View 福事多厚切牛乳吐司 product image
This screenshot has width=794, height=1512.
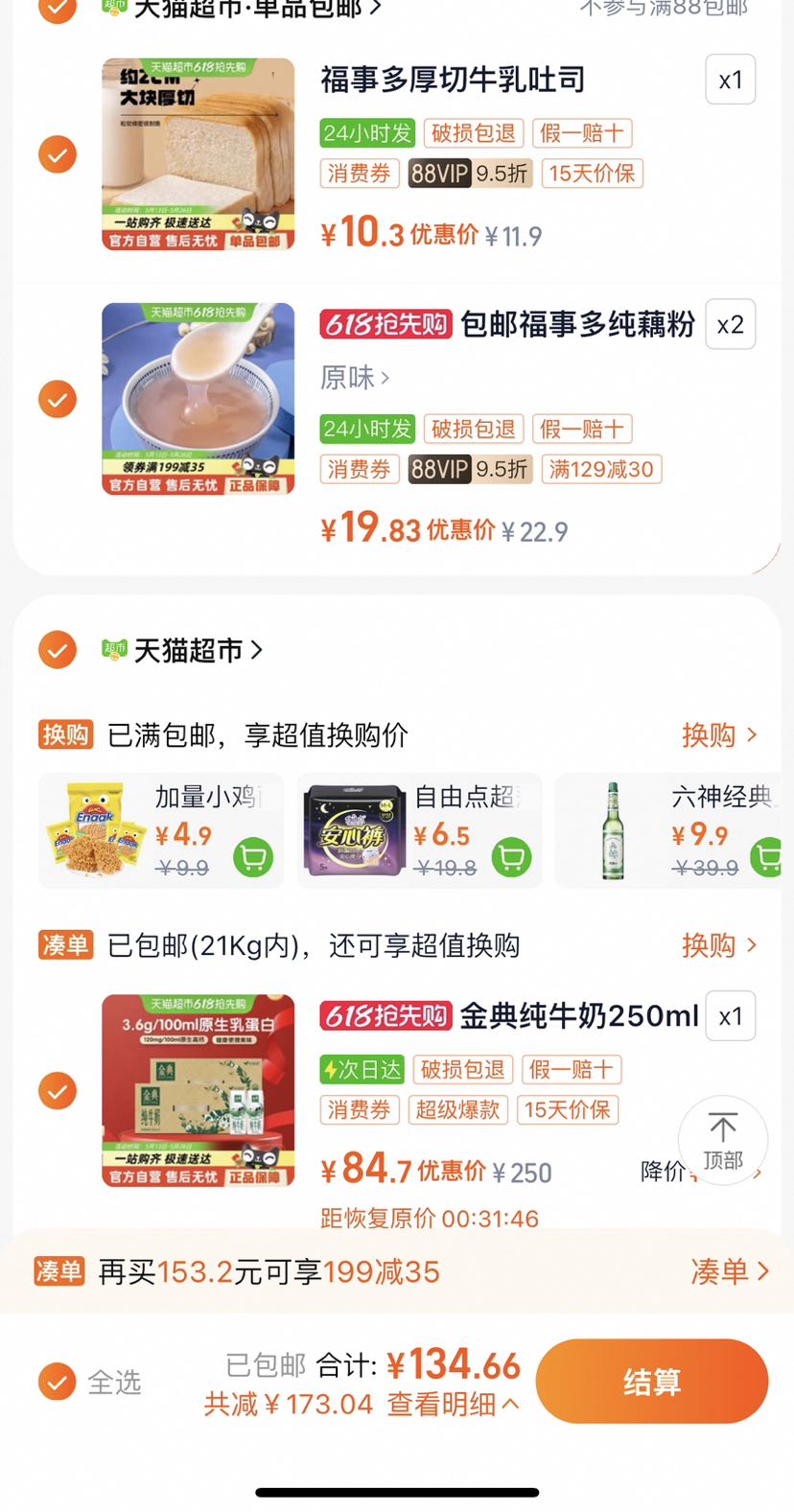click(x=198, y=154)
